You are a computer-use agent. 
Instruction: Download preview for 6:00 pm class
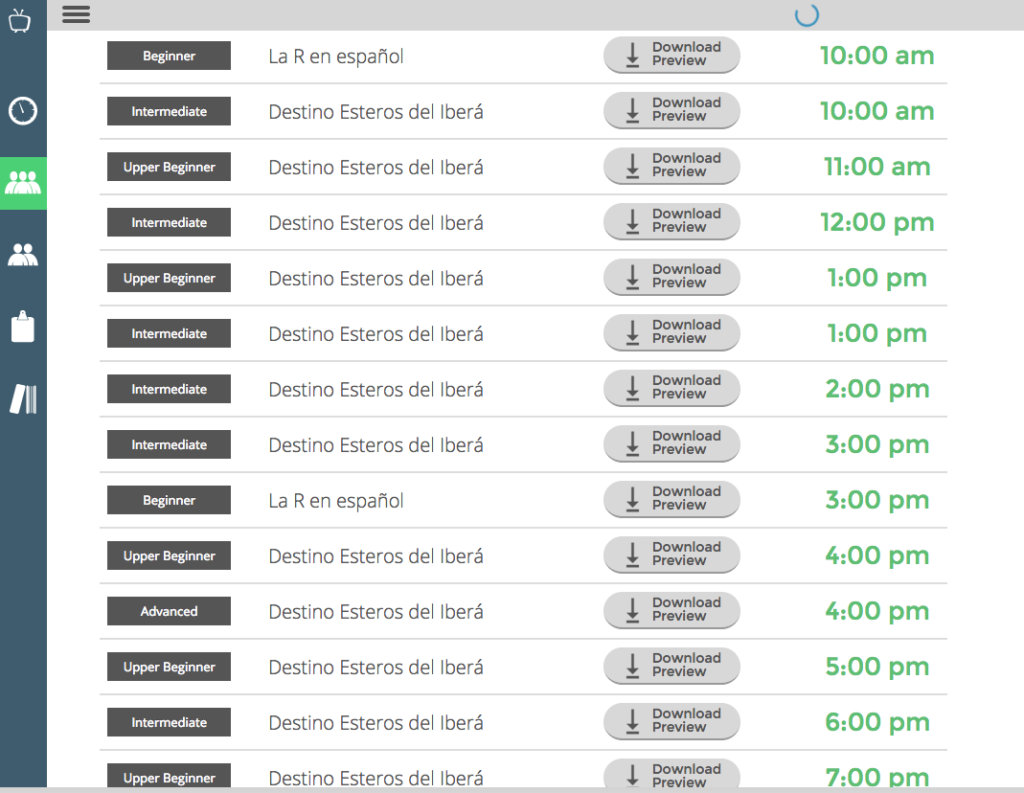click(671, 722)
